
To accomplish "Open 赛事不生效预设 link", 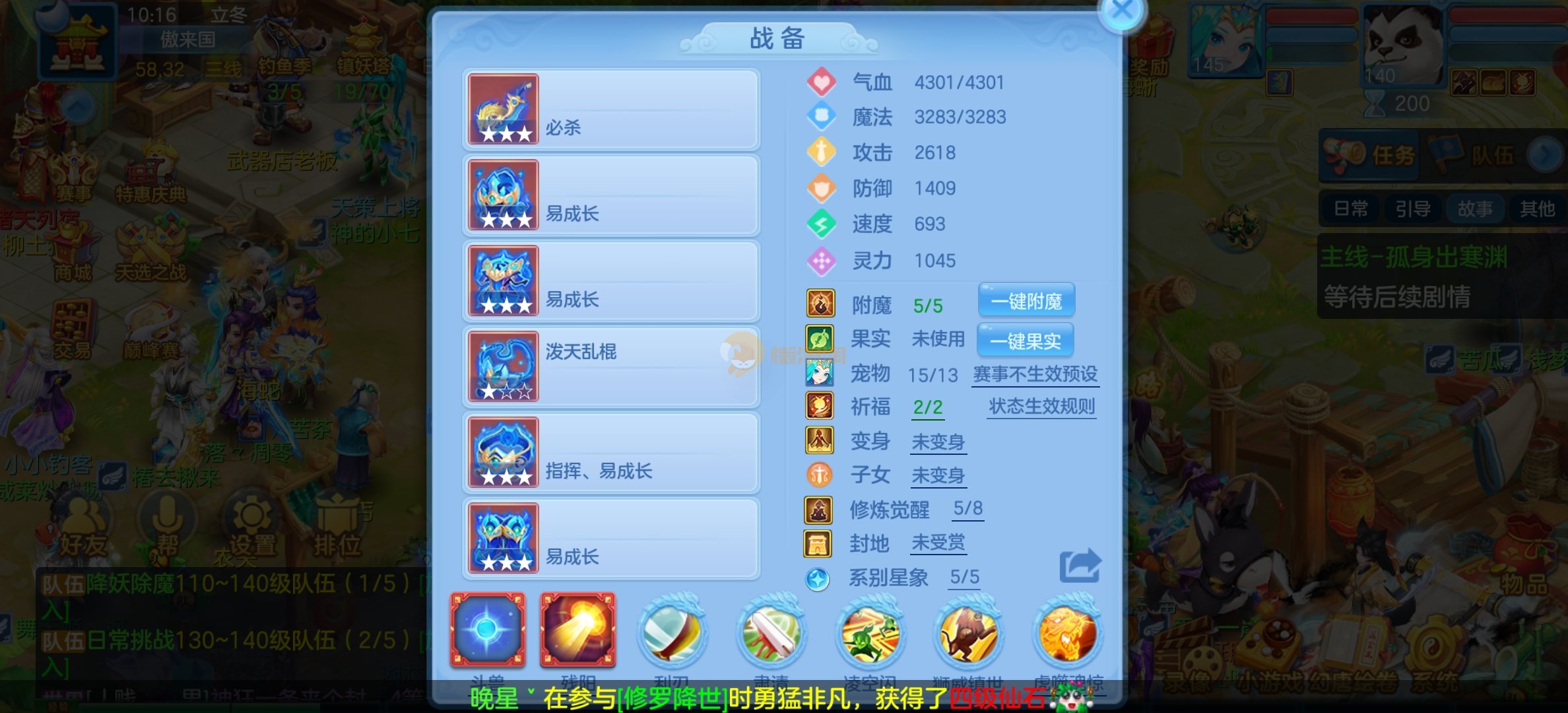I will [x=1035, y=374].
